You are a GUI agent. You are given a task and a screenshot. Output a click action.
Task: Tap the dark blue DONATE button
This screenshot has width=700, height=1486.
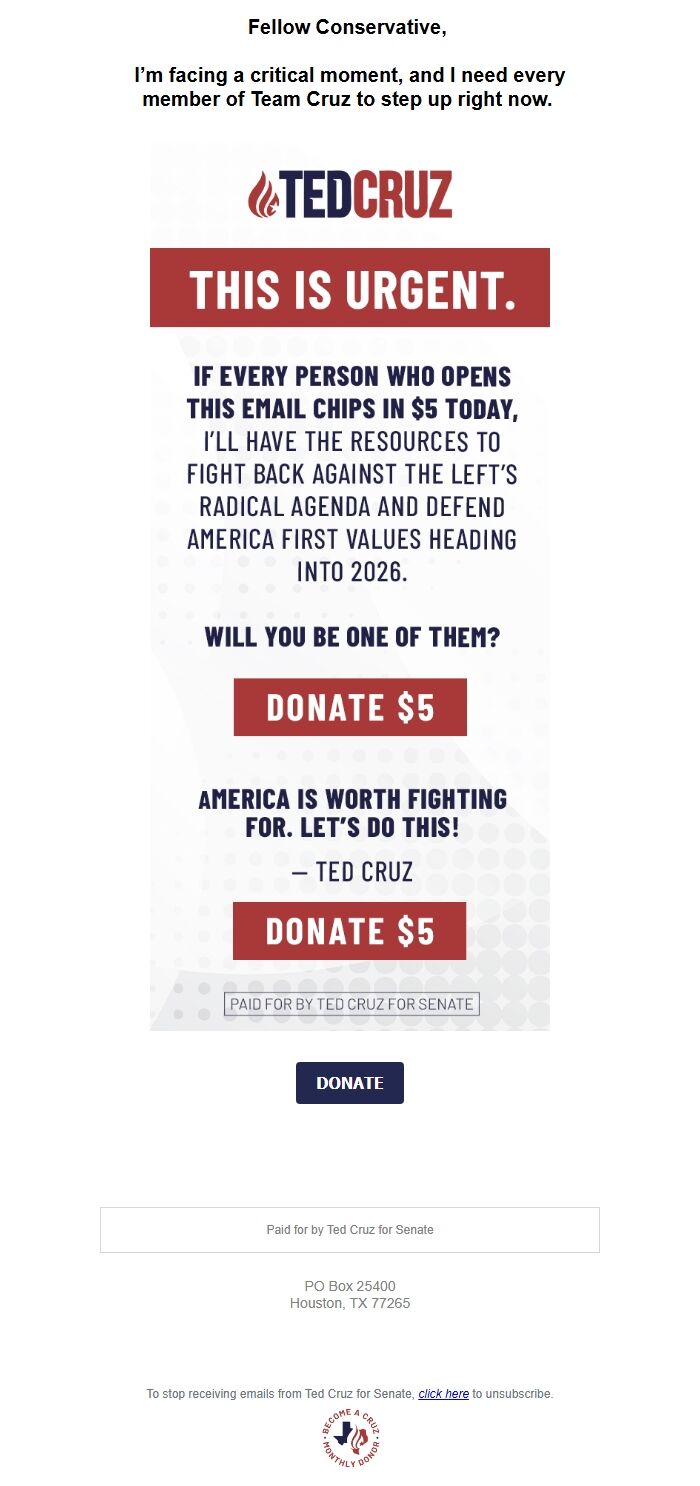(x=350, y=1083)
